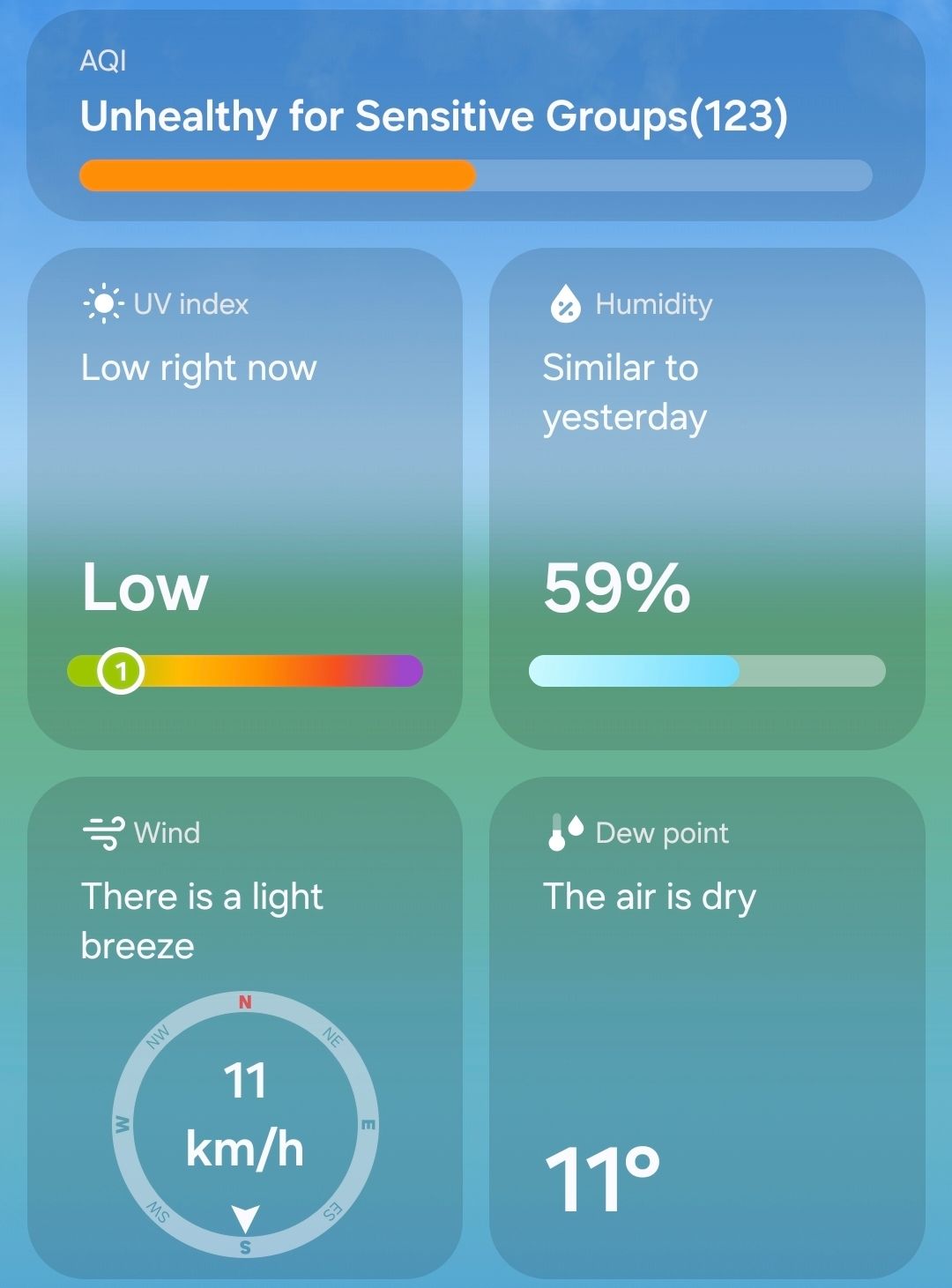Open the AQI air quality card
Screen dimensions: 952x1288
pyautogui.click(x=476, y=115)
